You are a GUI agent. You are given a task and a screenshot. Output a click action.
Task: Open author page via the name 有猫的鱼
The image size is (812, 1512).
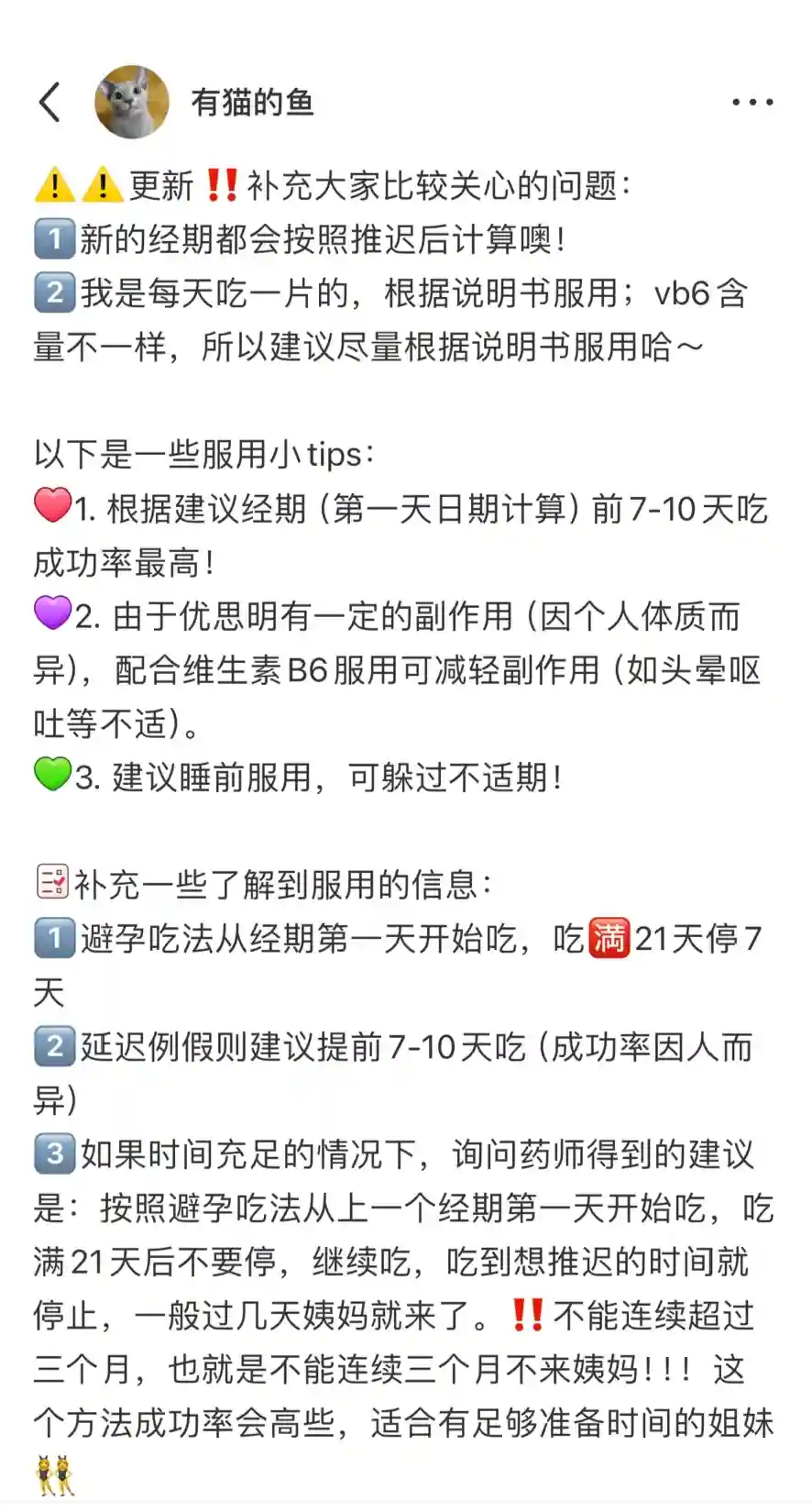click(252, 102)
